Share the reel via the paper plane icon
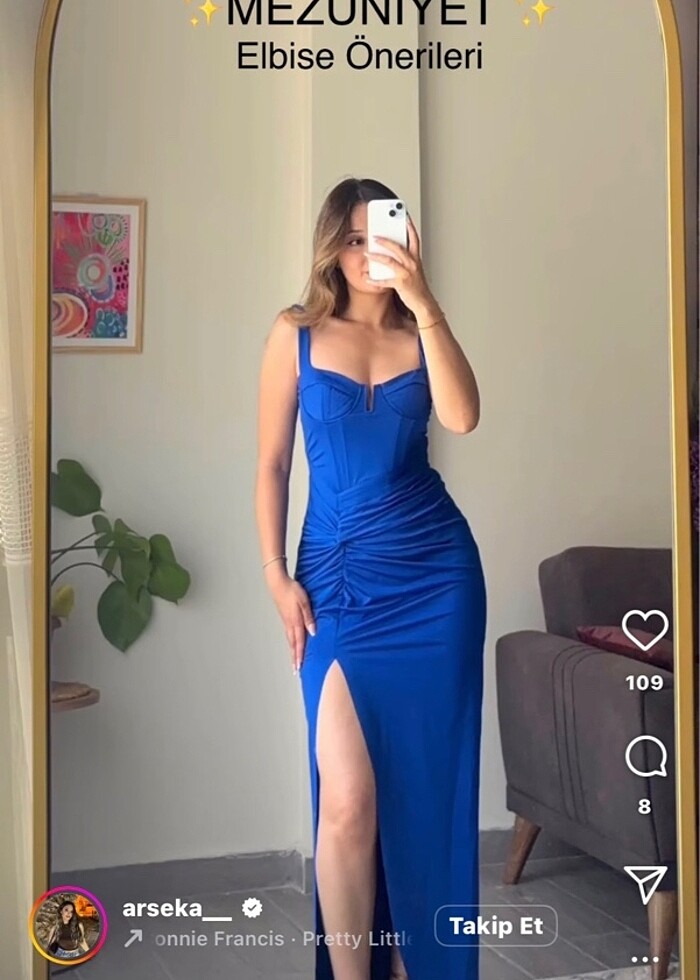This screenshot has height=980, width=700. tap(645, 884)
